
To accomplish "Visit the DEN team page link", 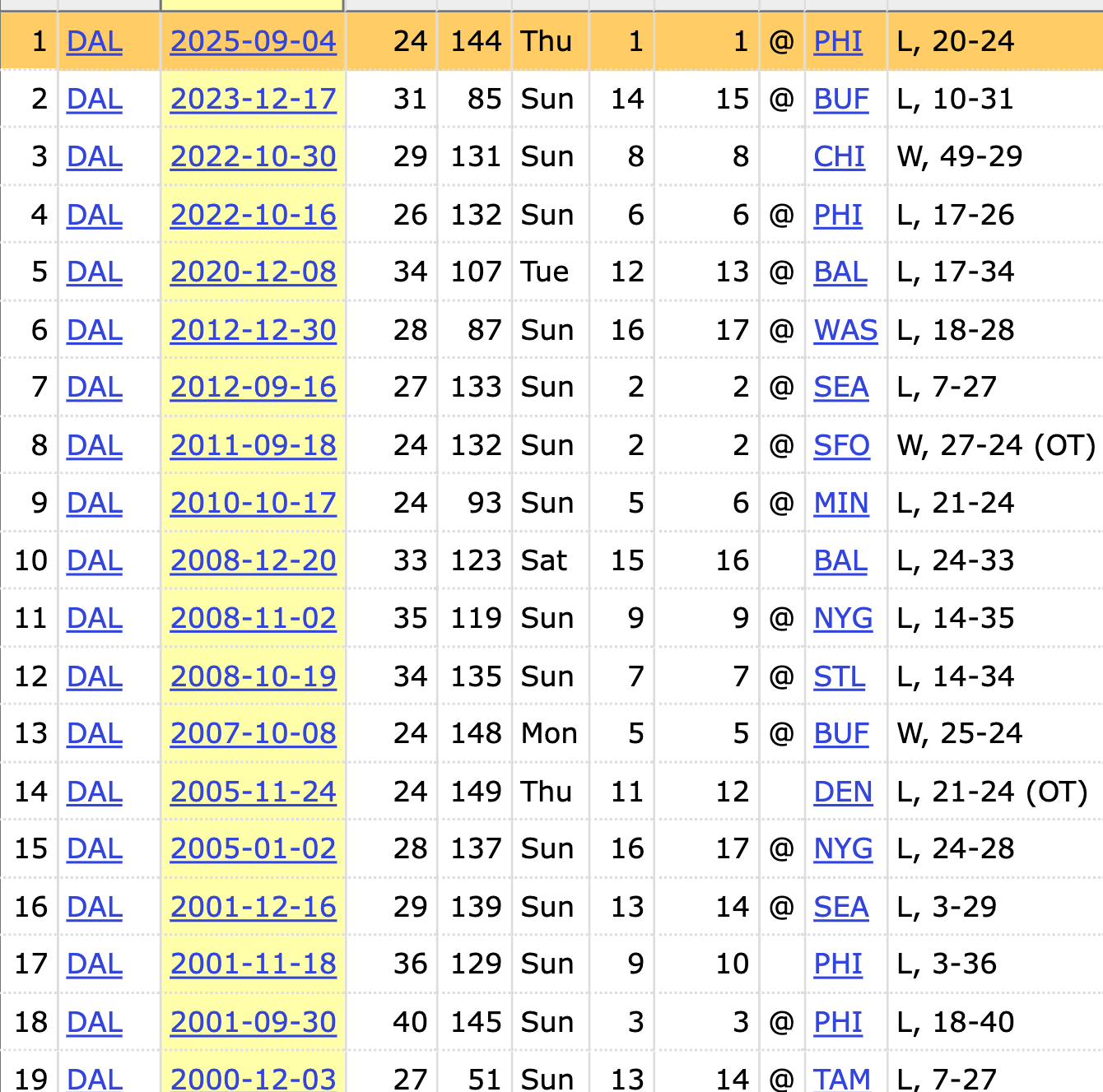I will click(x=843, y=792).
